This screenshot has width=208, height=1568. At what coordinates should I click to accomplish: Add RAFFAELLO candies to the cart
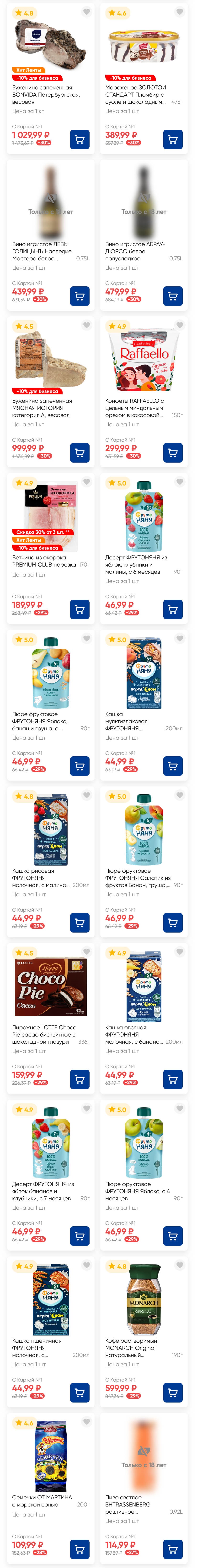pyautogui.click(x=173, y=453)
